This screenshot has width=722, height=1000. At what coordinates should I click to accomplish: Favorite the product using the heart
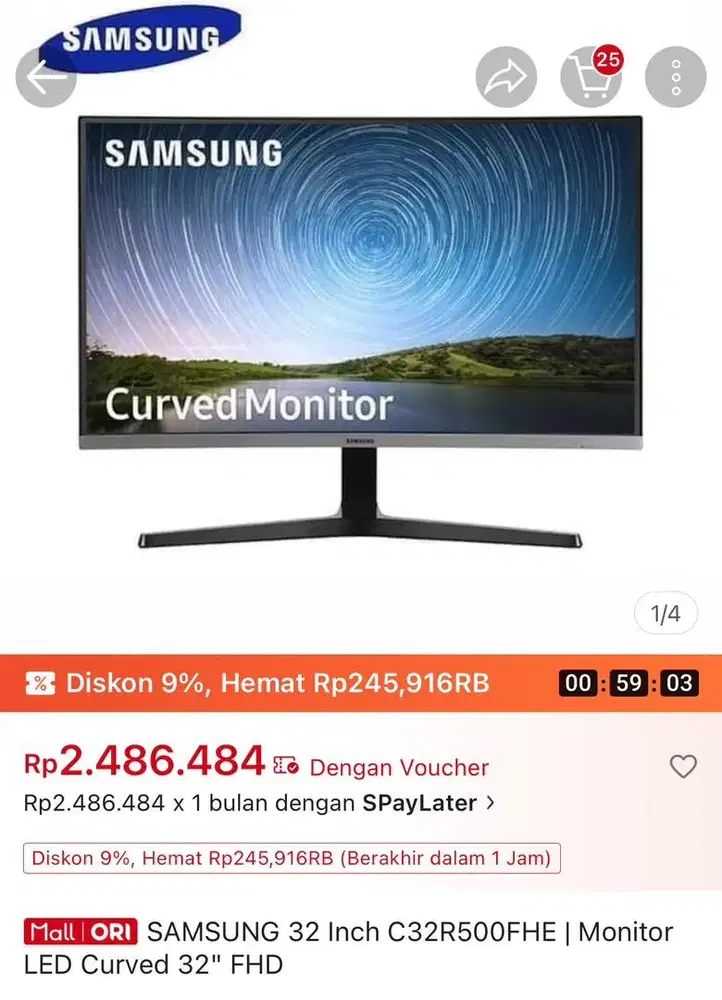(685, 766)
